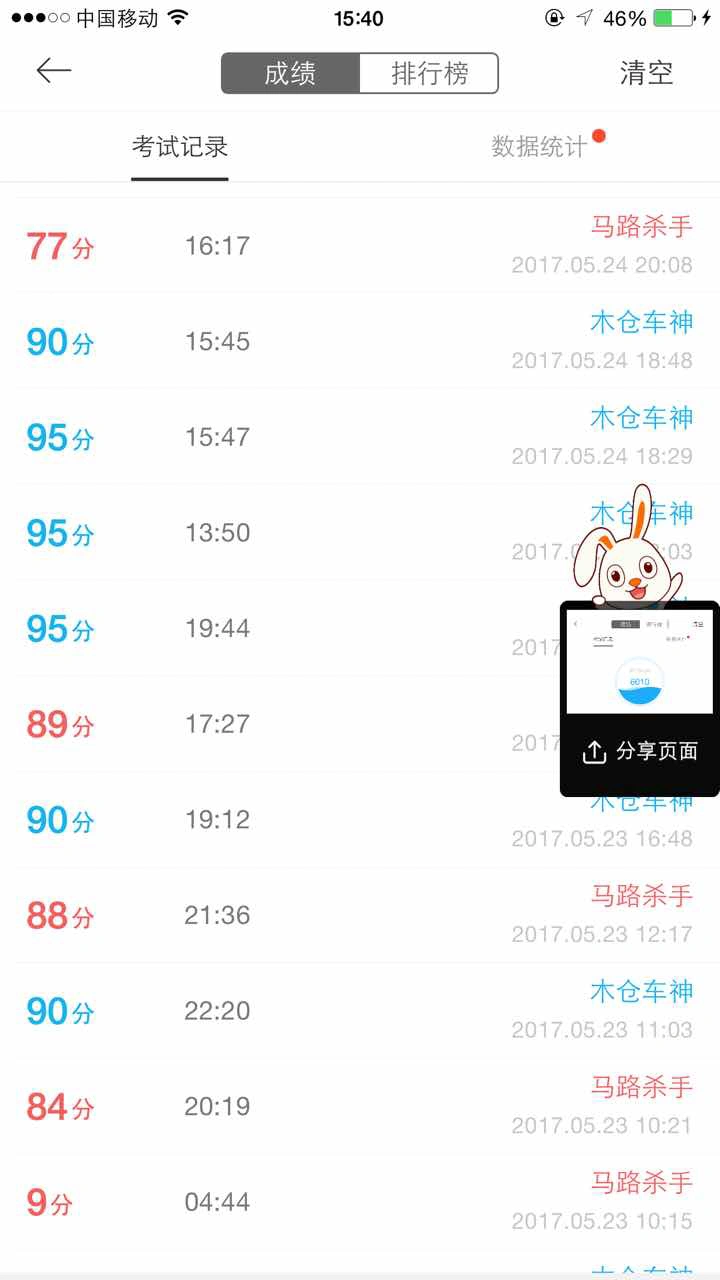Switch to the 排行榜 segment
720x1280 pixels.
[429, 73]
